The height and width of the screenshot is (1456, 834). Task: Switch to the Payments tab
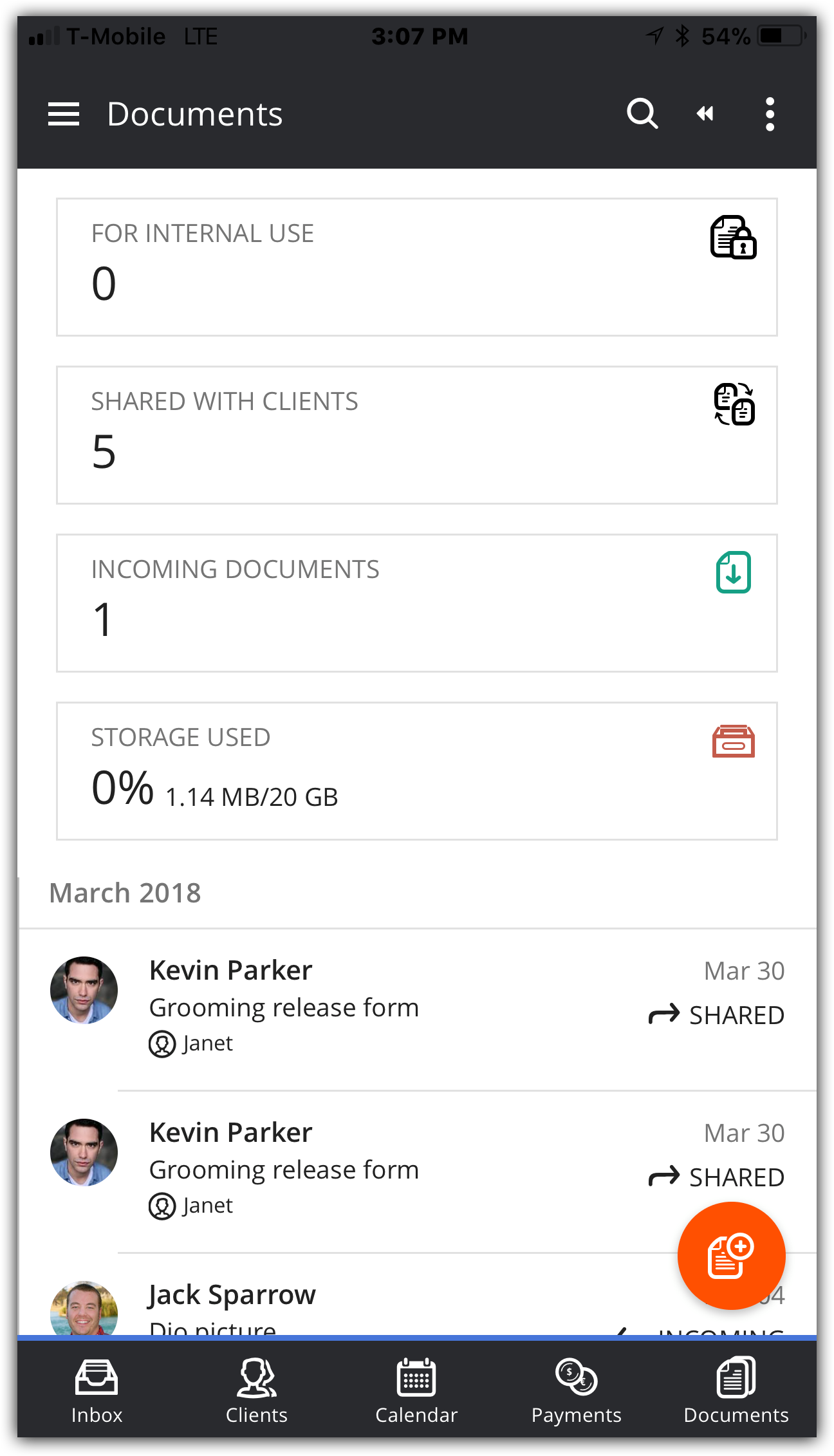[x=577, y=1390]
